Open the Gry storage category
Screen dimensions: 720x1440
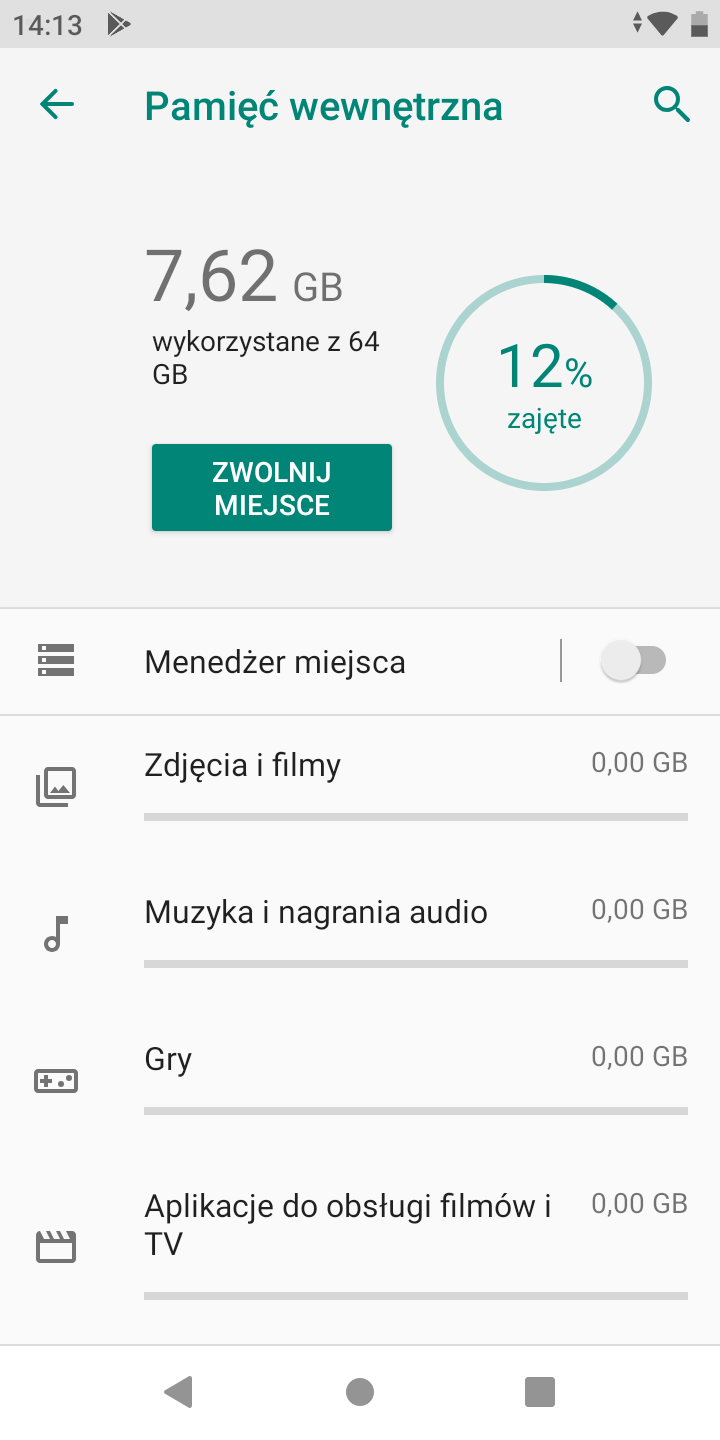(x=360, y=1082)
